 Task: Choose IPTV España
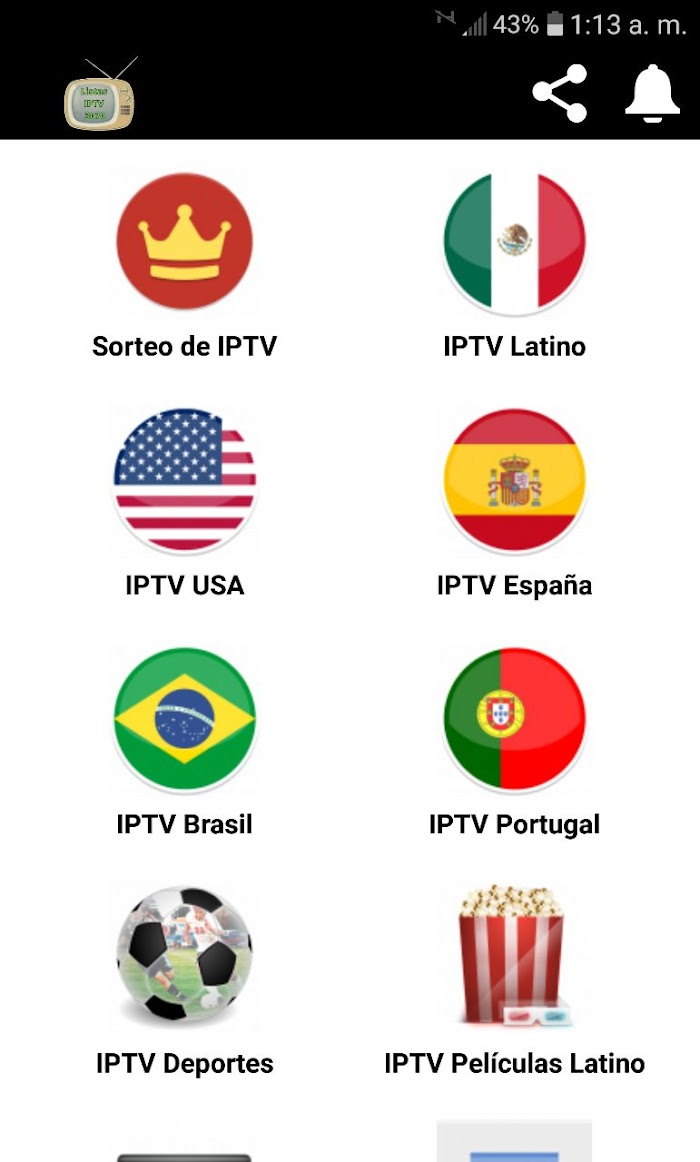click(514, 504)
